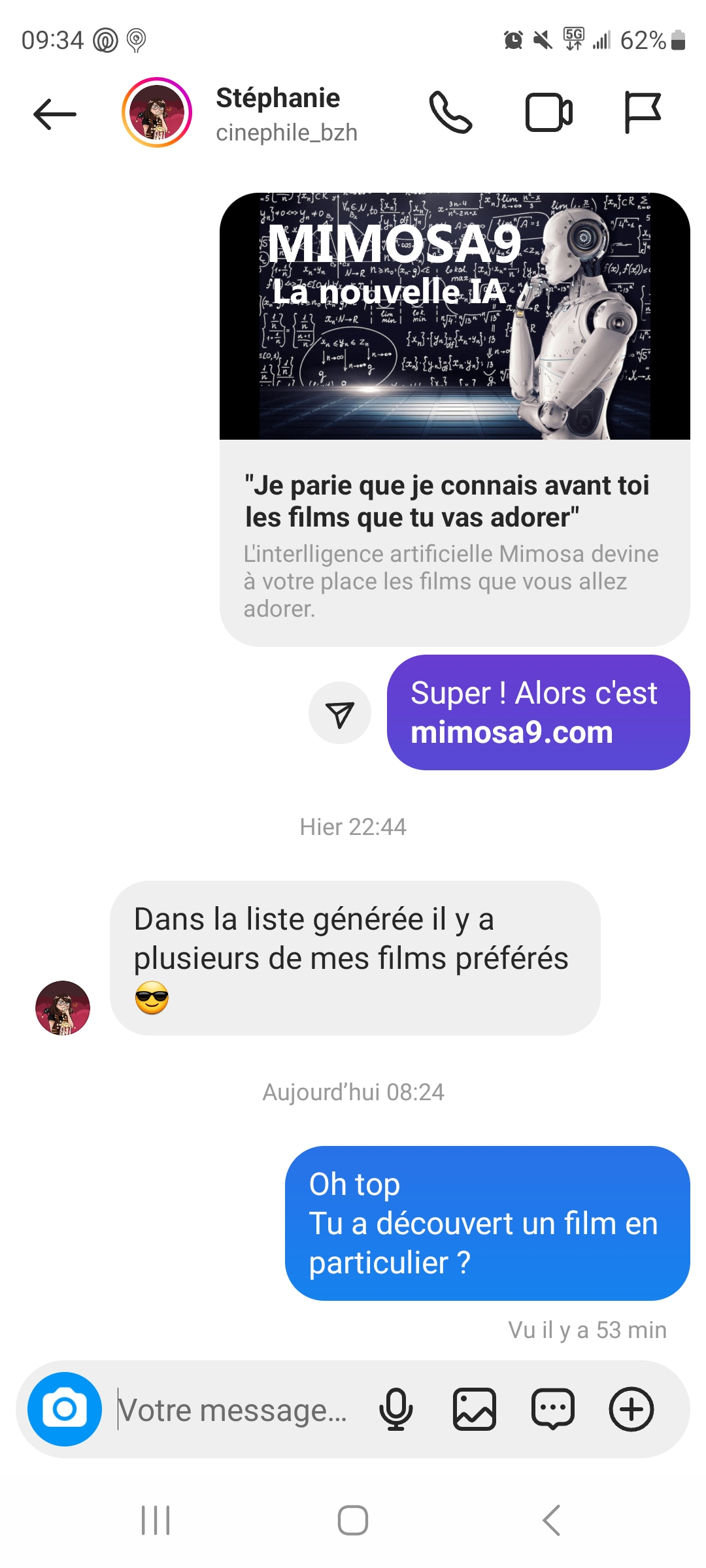This screenshot has height=1568, width=706.
Task: Focus the Votre message text field
Action: 235,1410
